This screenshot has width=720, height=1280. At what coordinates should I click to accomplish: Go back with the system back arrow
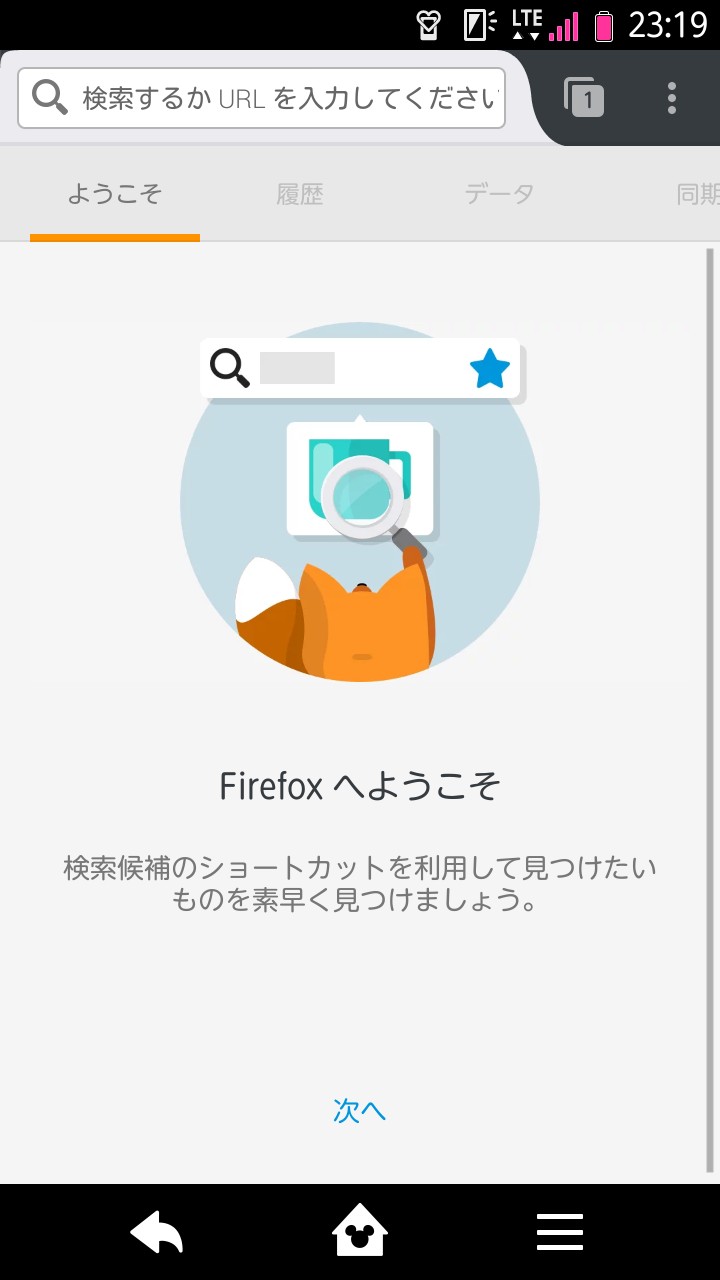pyautogui.click(x=157, y=1233)
